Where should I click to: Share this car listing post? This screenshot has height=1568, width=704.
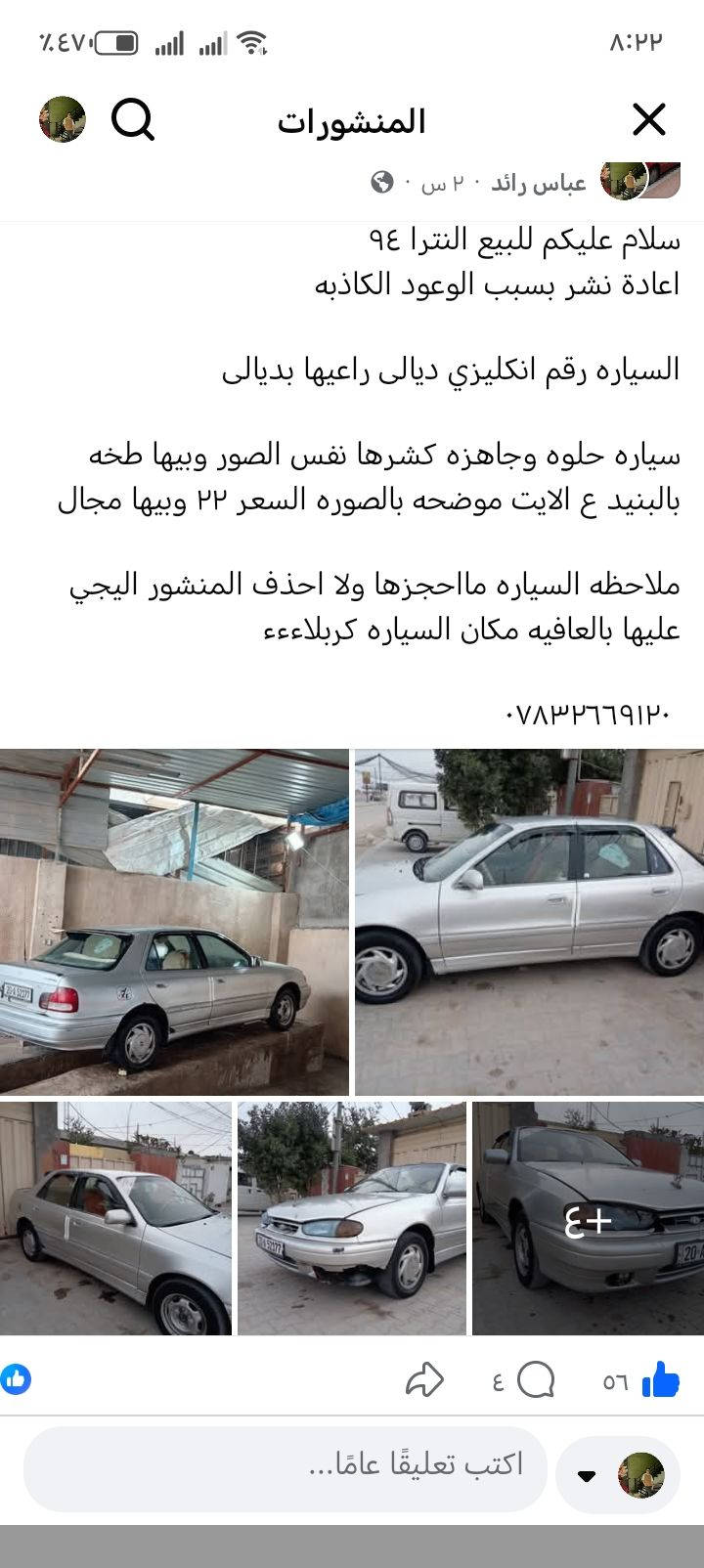(424, 1380)
